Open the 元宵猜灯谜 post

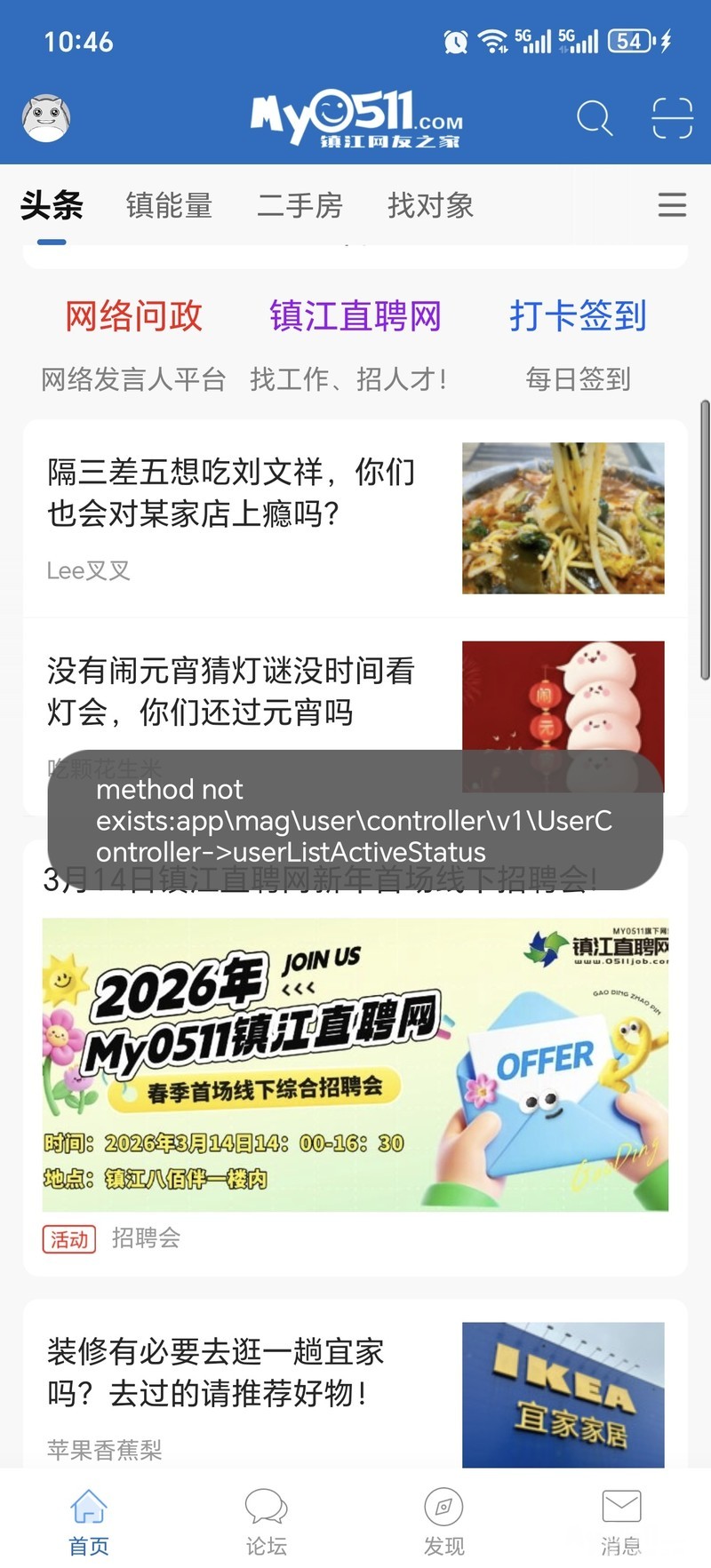pos(231,691)
